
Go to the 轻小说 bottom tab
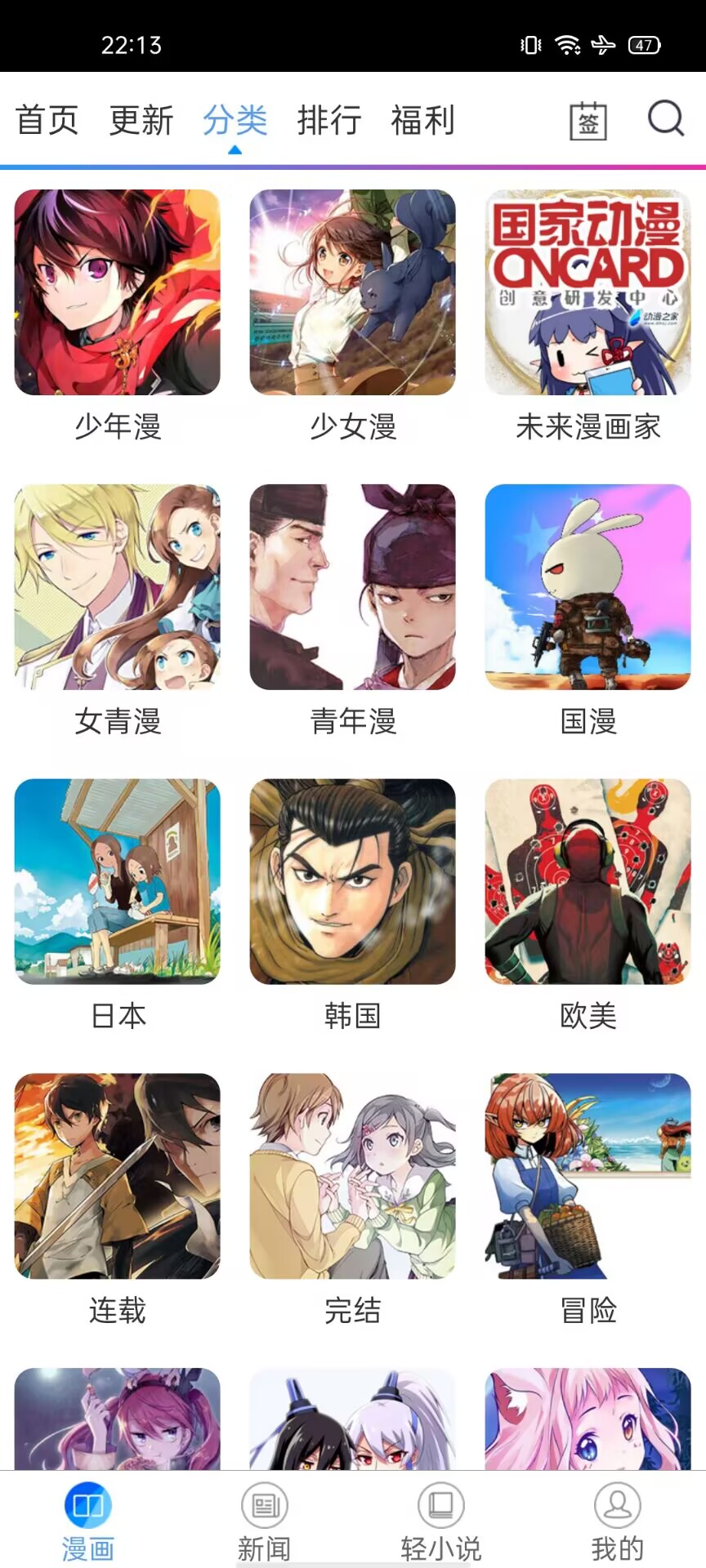tap(440, 1521)
